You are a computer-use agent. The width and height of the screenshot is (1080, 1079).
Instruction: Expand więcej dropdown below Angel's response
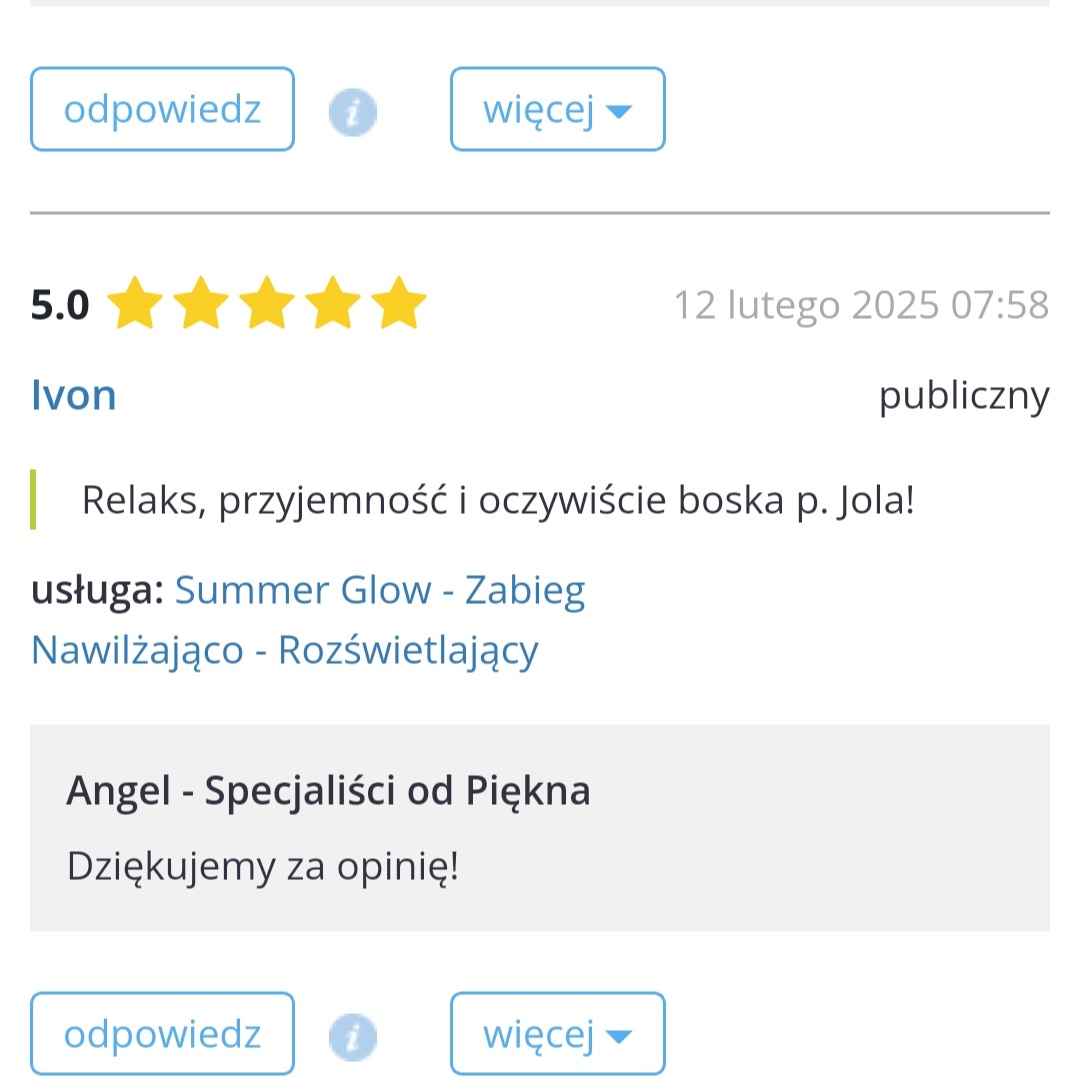(557, 1033)
